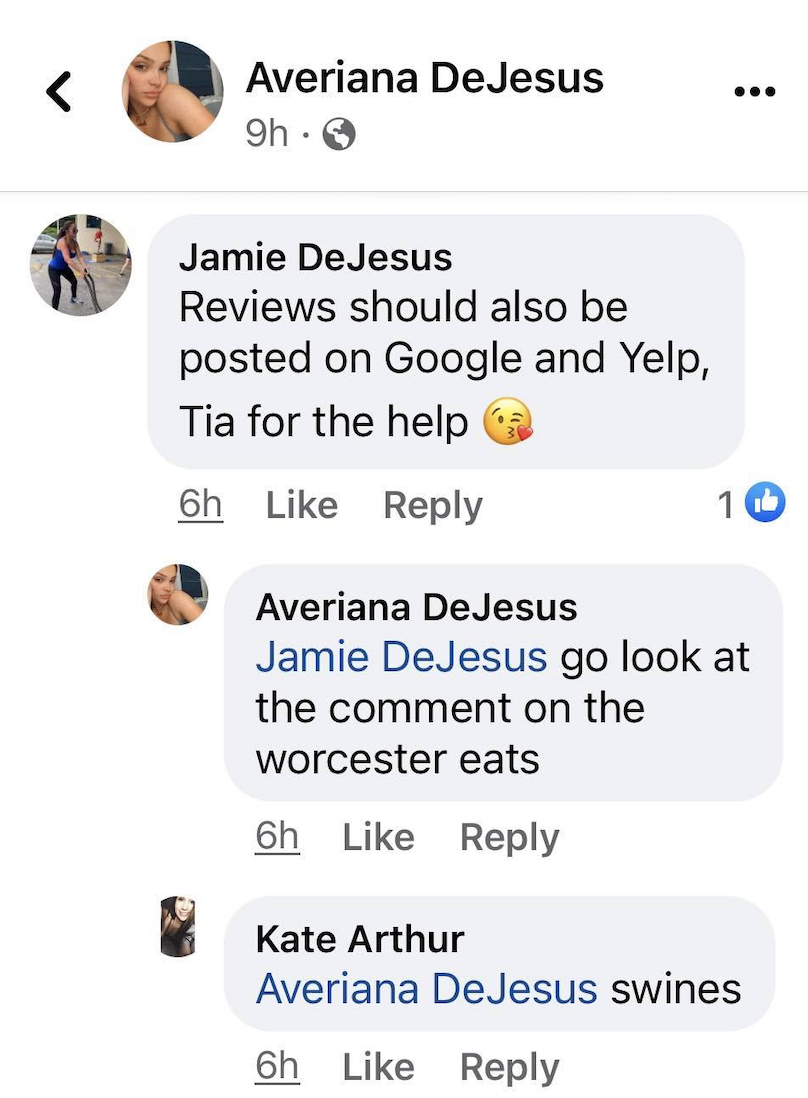Open tagged Averiana DeJesus link in Kate's comment
Viewport: 808px width, 1098px height.
pos(426,988)
